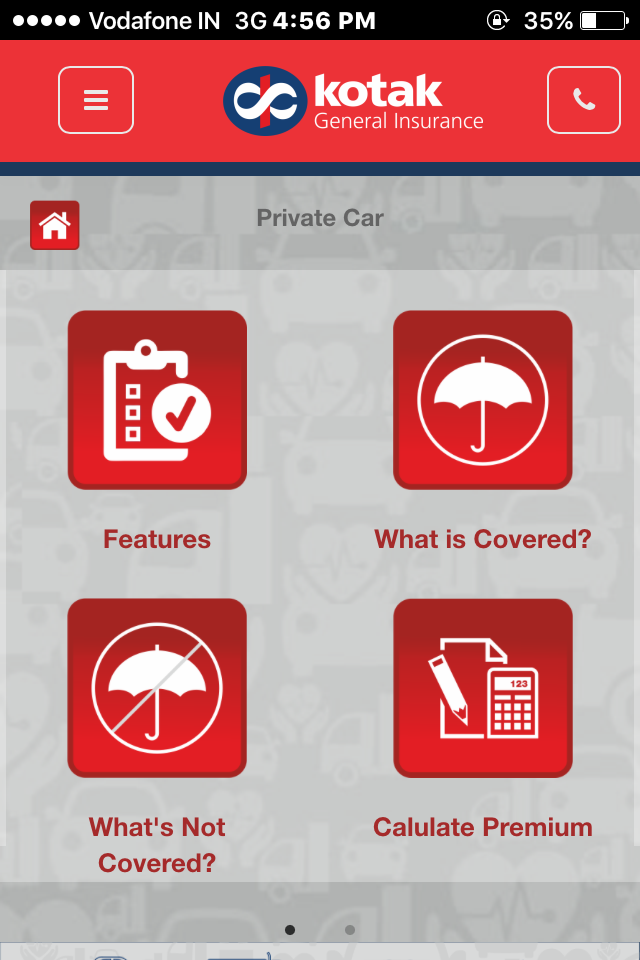Jump to the second page dot
This screenshot has height=960, width=640.
click(x=350, y=930)
